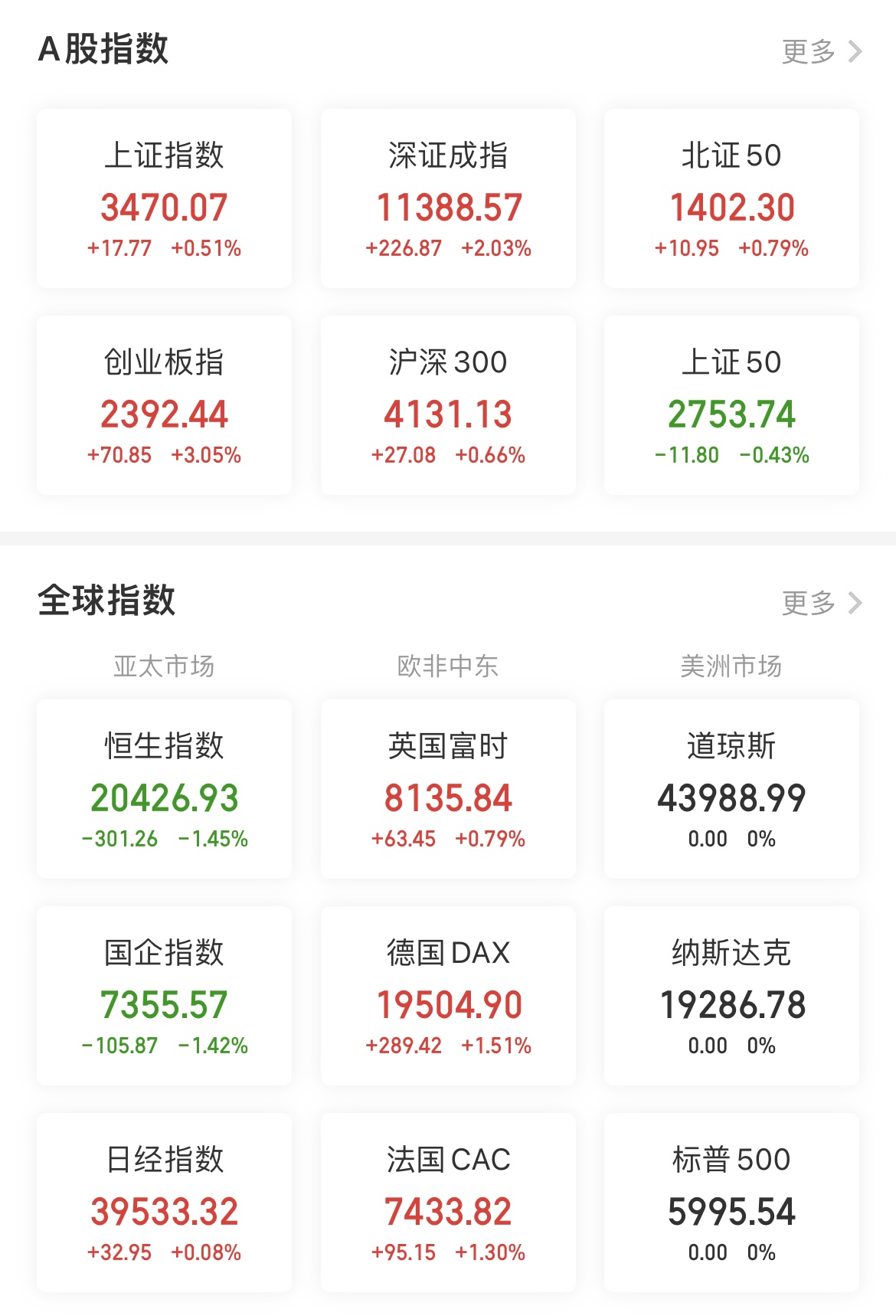Click 更多 next to 全球指数
896x1316 pixels.
[x=806, y=605]
